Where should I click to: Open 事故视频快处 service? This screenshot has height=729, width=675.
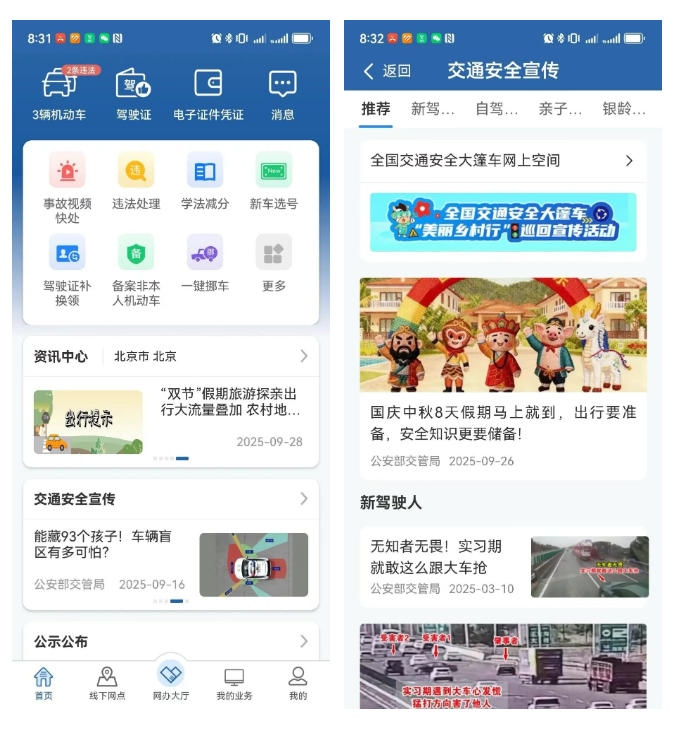tap(68, 187)
